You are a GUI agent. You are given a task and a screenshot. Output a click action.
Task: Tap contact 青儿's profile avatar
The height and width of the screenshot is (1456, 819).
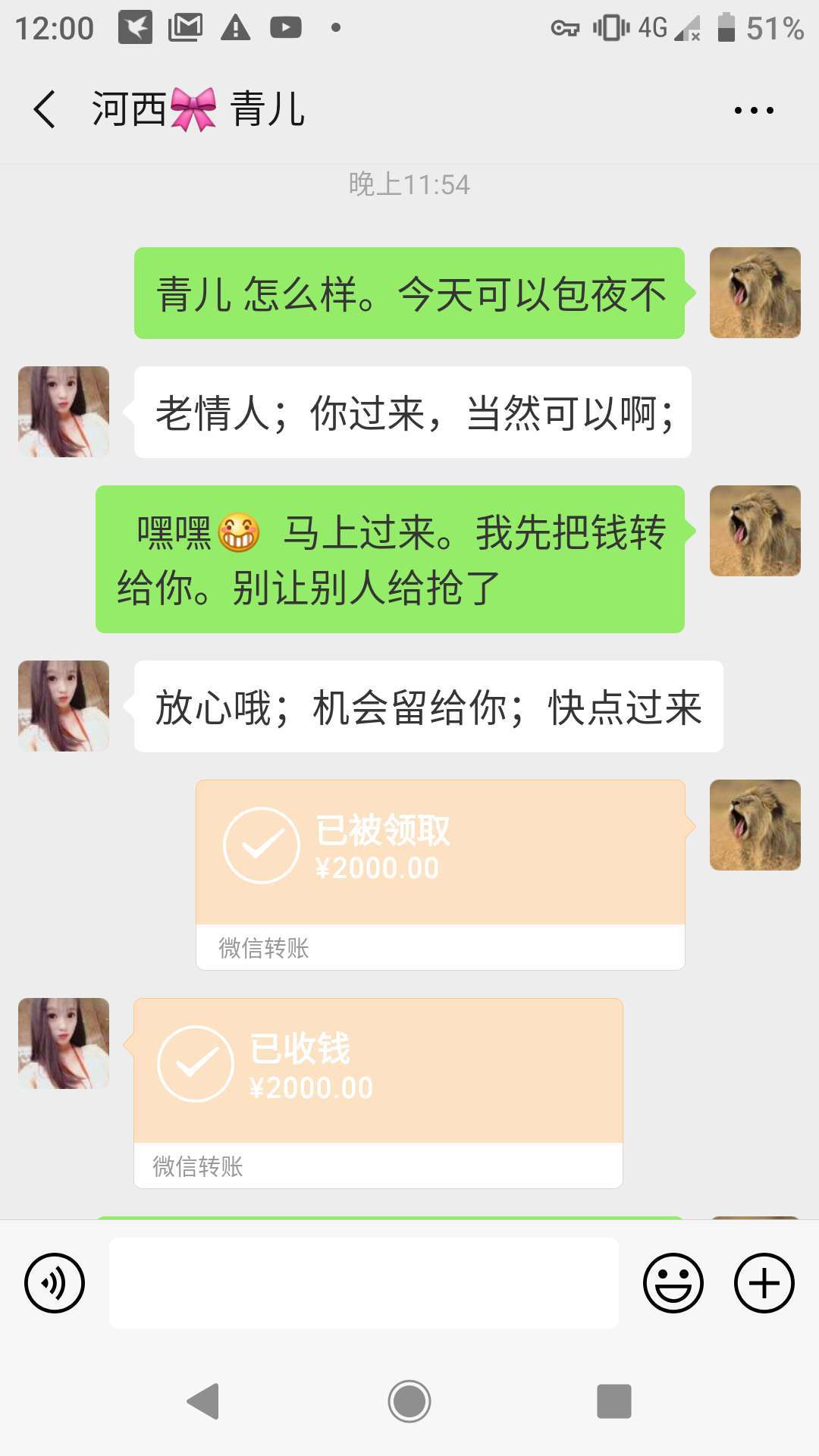pyautogui.click(x=63, y=411)
